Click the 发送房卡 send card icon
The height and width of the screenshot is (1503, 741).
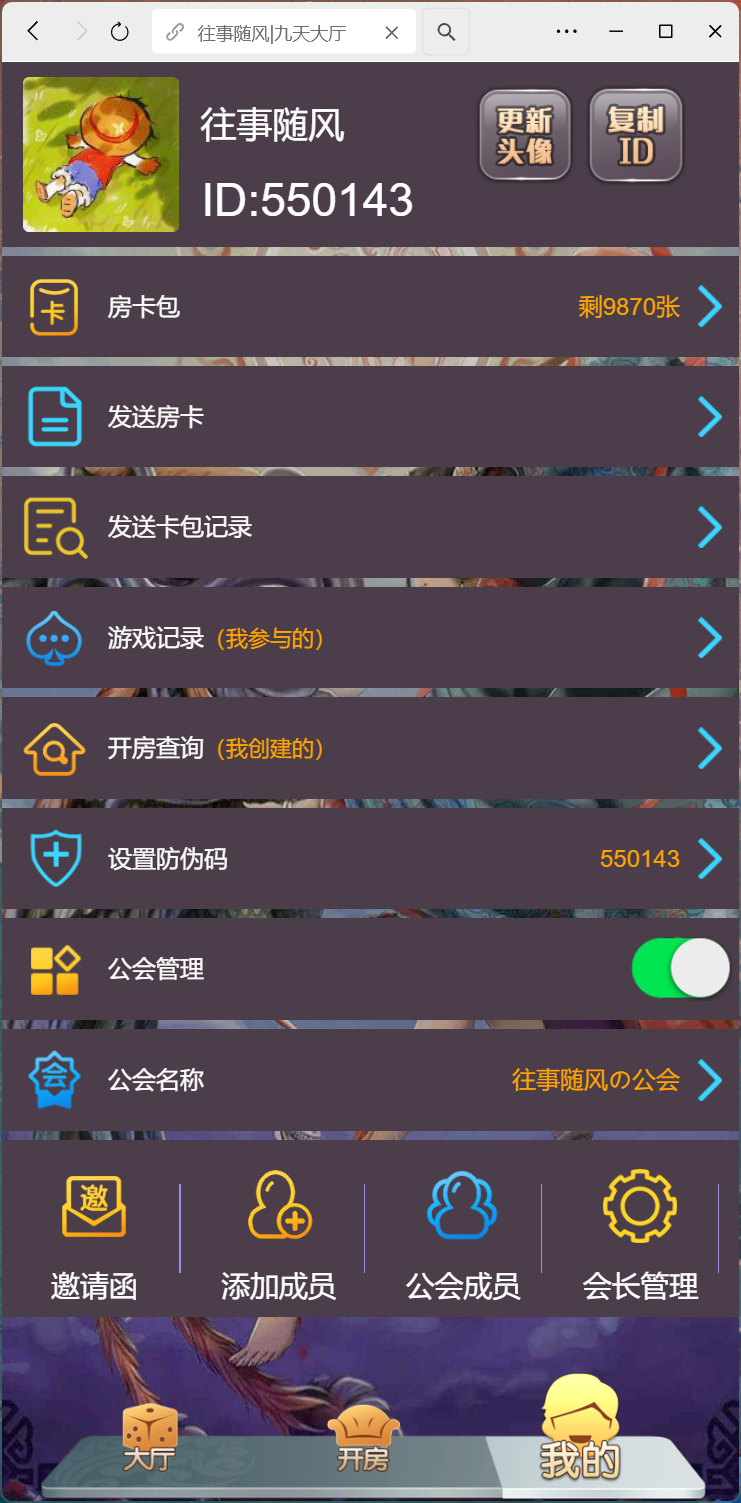(55, 417)
